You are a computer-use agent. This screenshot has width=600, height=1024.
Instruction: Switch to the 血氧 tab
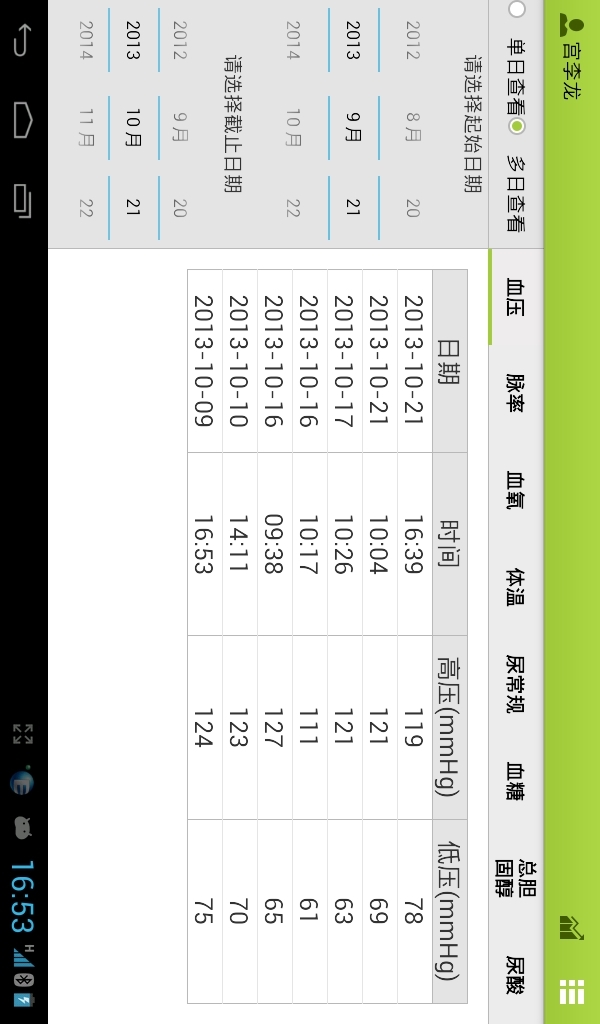pyautogui.click(x=516, y=490)
